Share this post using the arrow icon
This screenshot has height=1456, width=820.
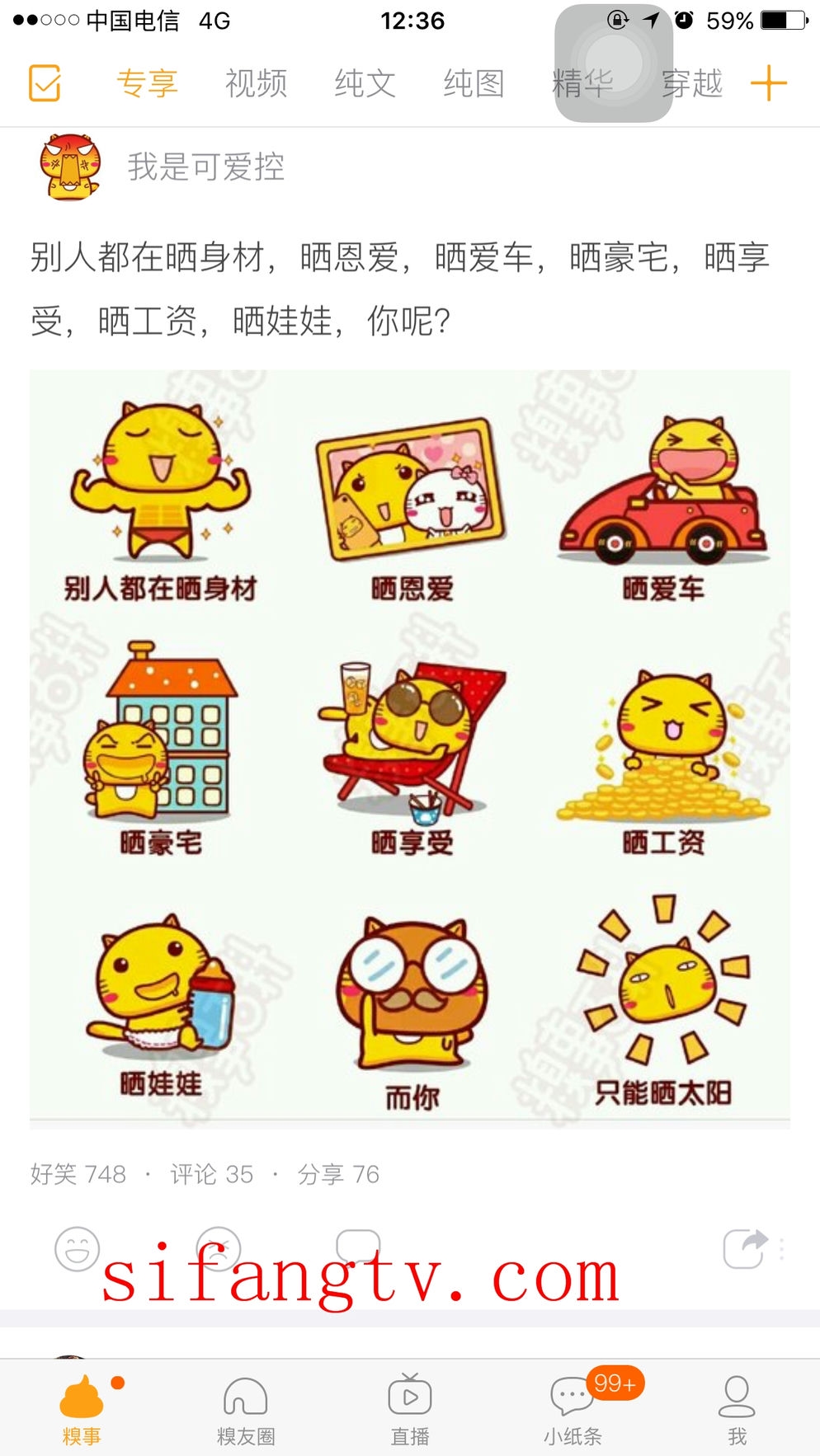745,1248
